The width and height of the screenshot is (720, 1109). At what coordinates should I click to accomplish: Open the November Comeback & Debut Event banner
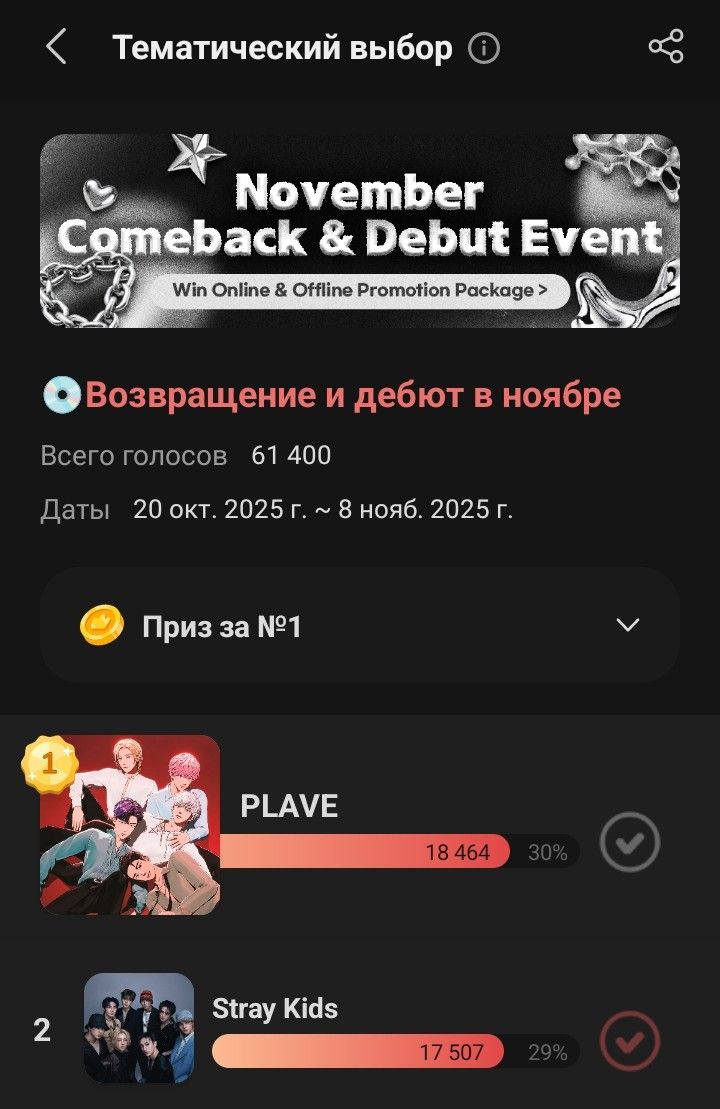click(360, 231)
